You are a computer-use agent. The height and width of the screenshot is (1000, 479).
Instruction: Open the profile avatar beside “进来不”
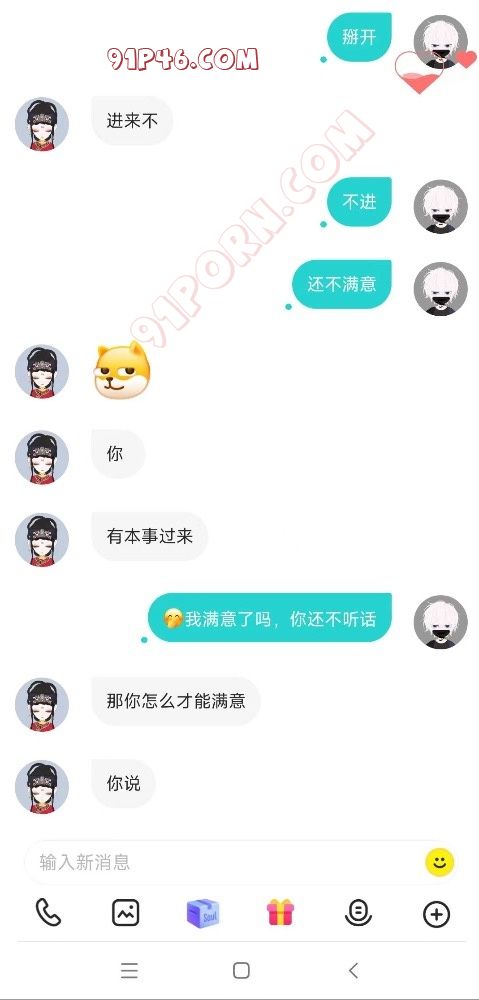(x=42, y=124)
